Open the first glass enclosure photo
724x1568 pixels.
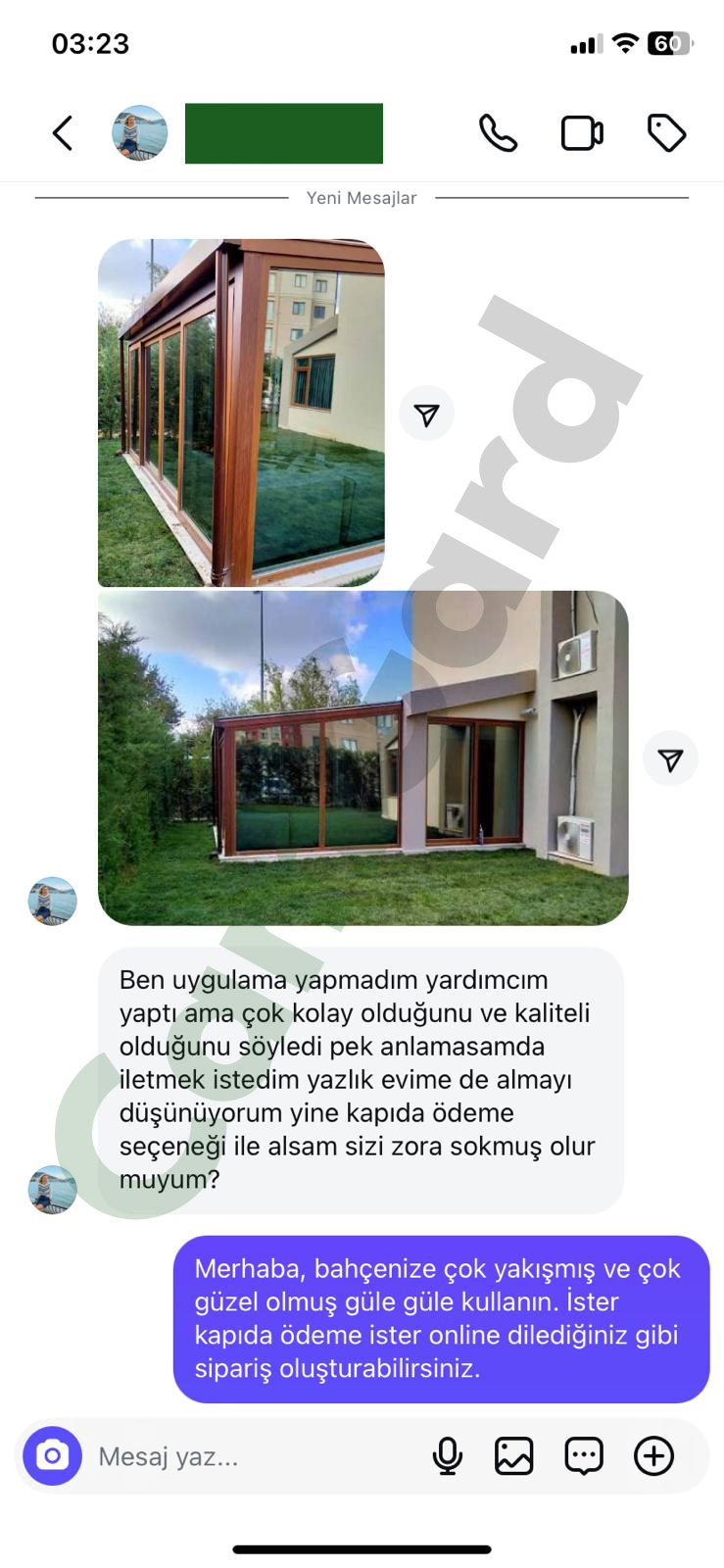click(241, 413)
